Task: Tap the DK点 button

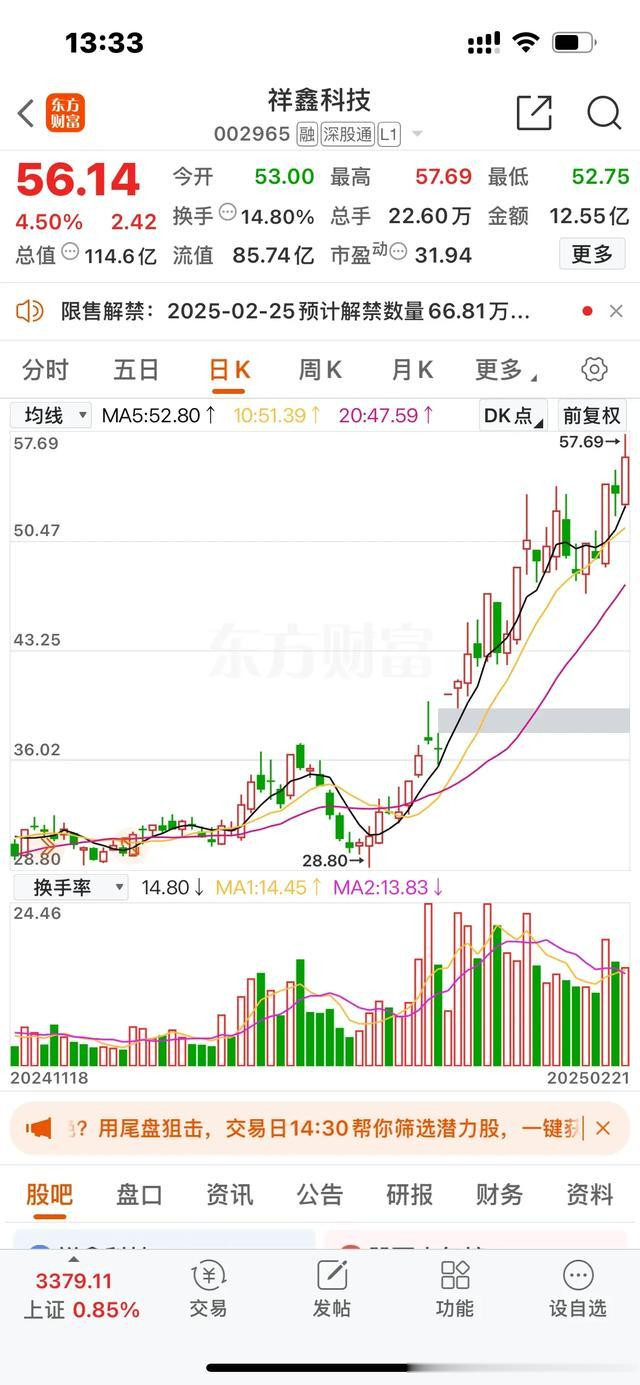Action: [513, 415]
